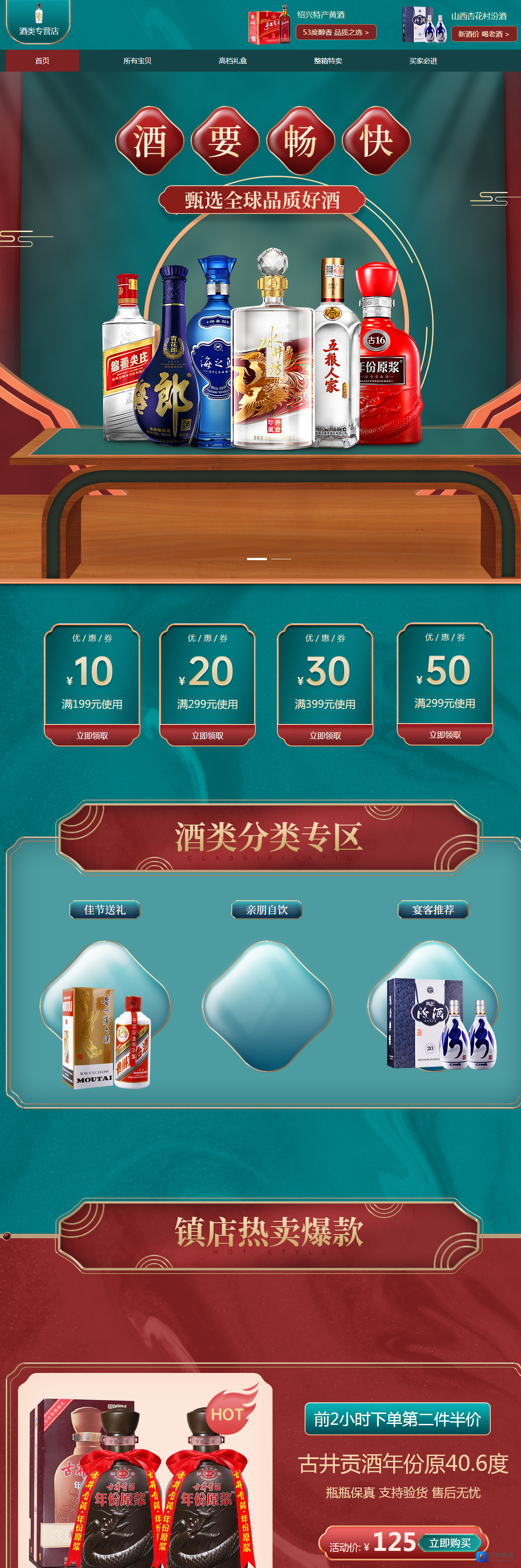Viewport: 521px width, 1568px height.
Task: Tap 立即购买 for 古井贡酒年份原浆
Action: click(x=450, y=1543)
